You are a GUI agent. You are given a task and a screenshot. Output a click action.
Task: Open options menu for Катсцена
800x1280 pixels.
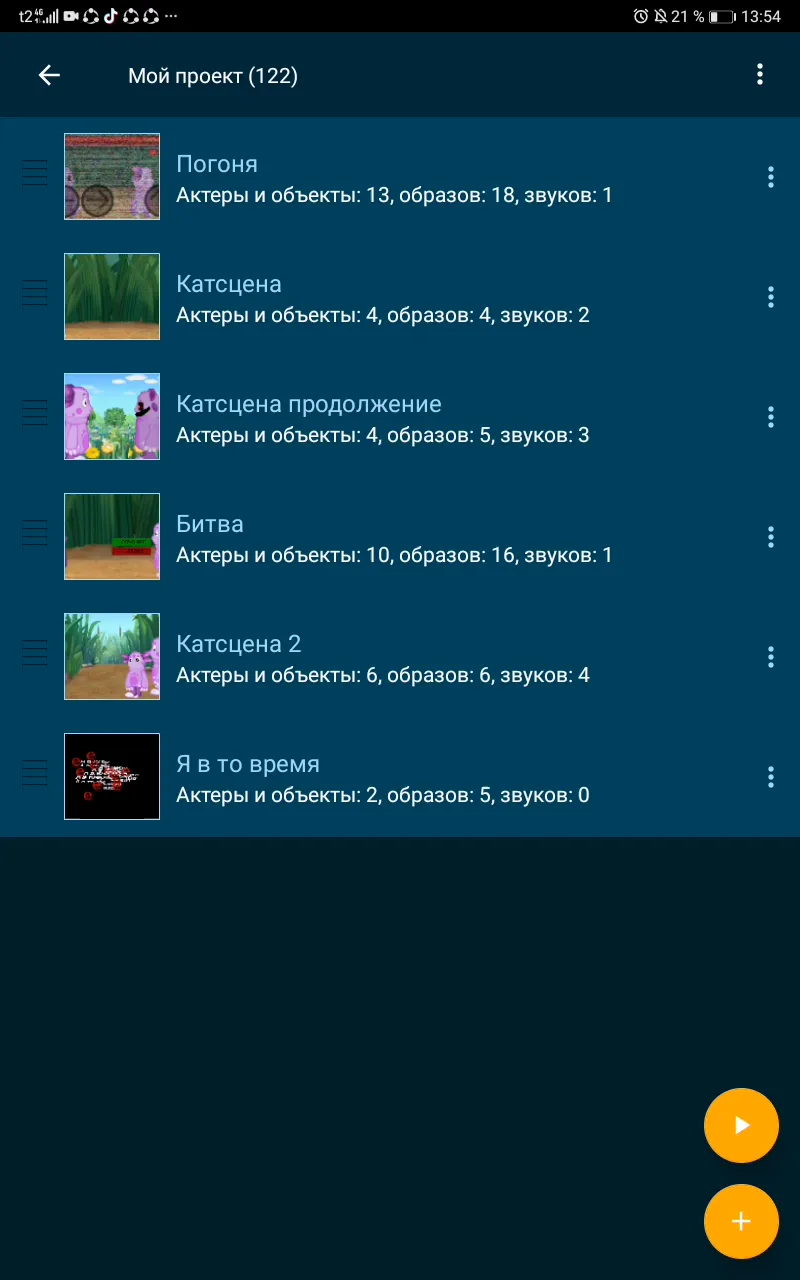tap(770, 297)
